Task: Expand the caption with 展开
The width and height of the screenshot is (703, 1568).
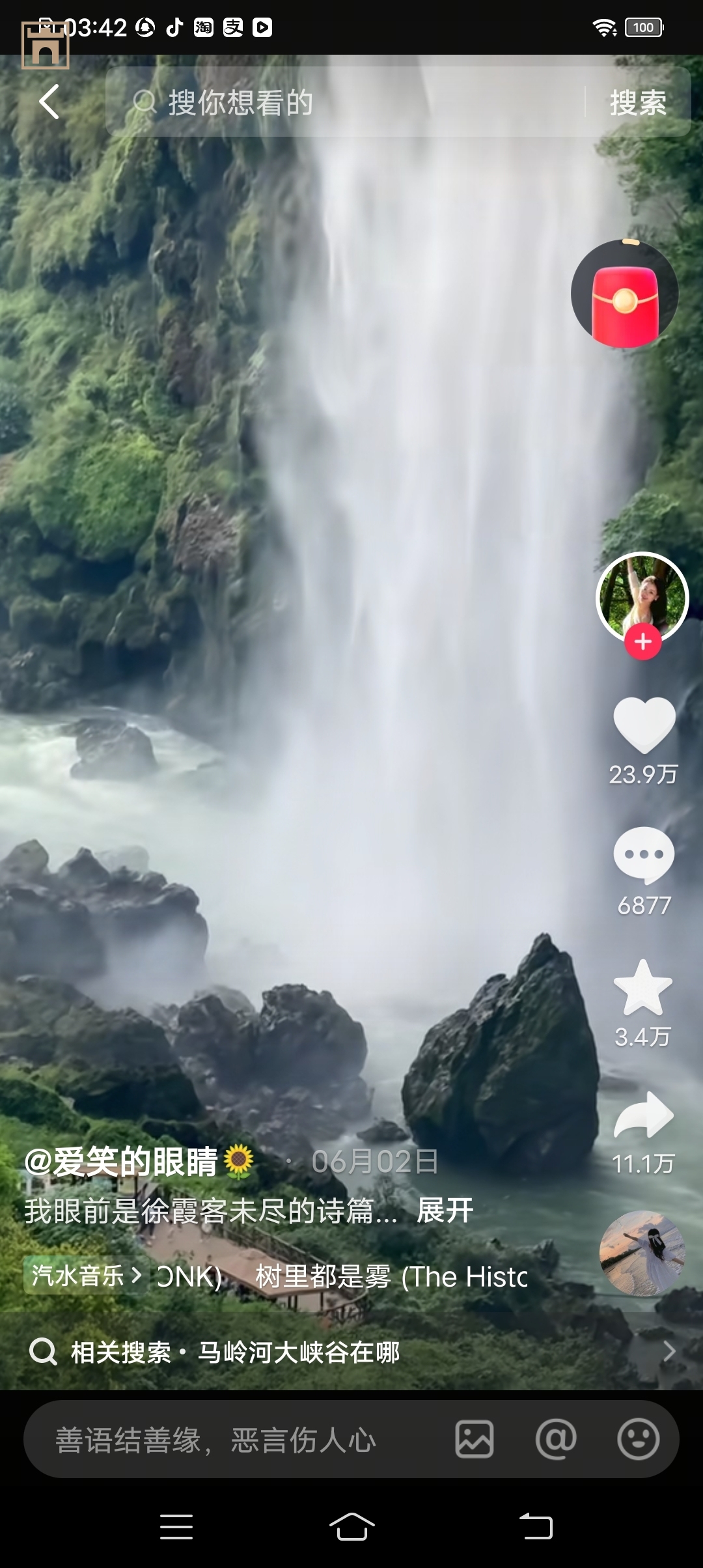Action: pos(445,1211)
